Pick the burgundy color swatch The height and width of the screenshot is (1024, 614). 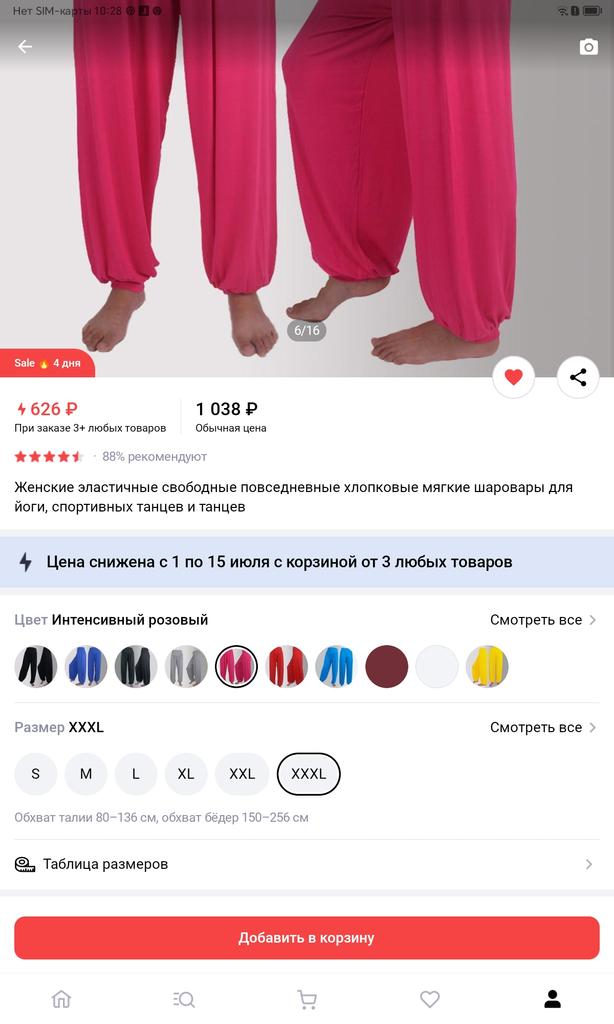click(x=387, y=666)
